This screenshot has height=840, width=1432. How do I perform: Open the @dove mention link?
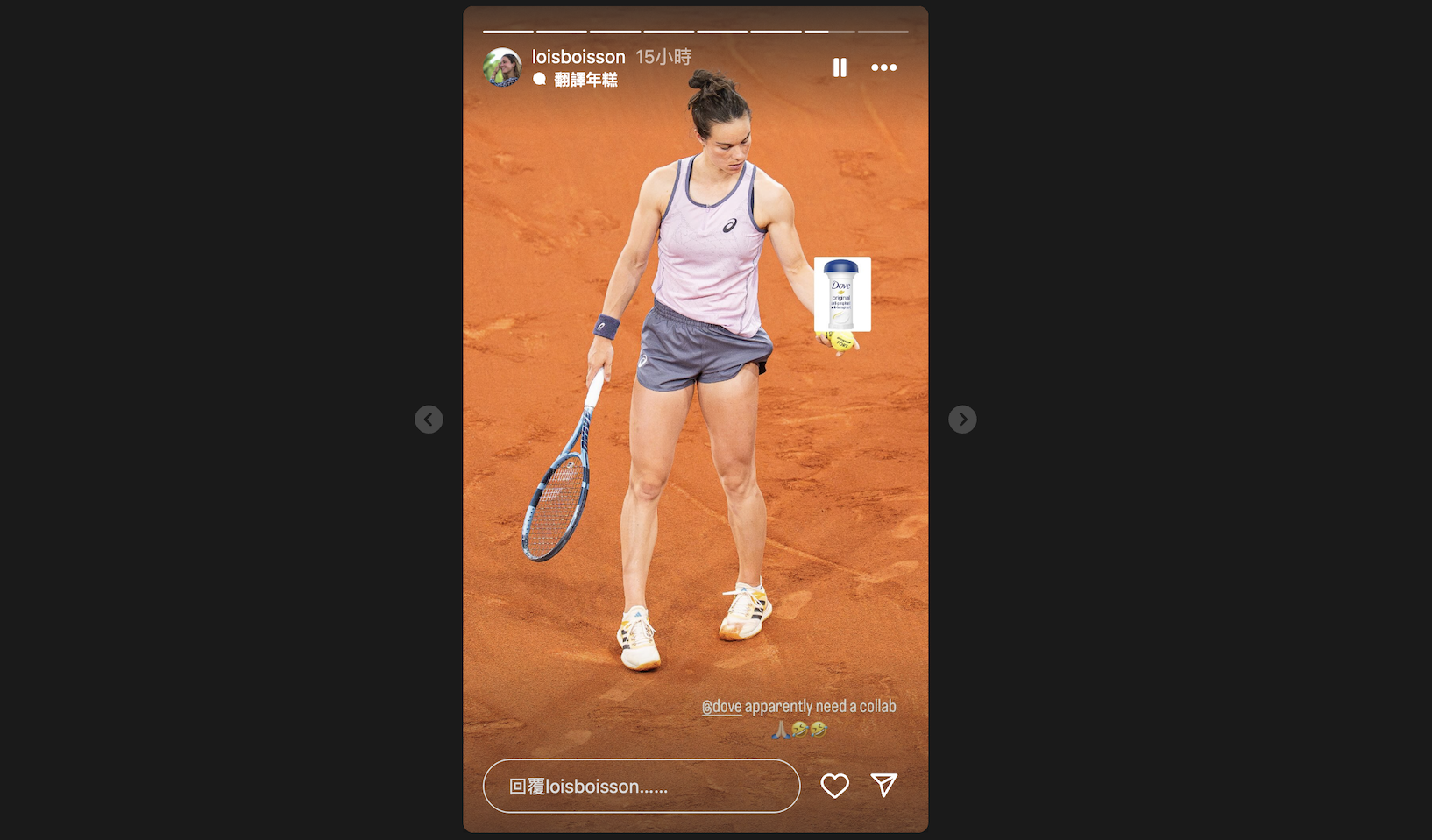(x=721, y=707)
